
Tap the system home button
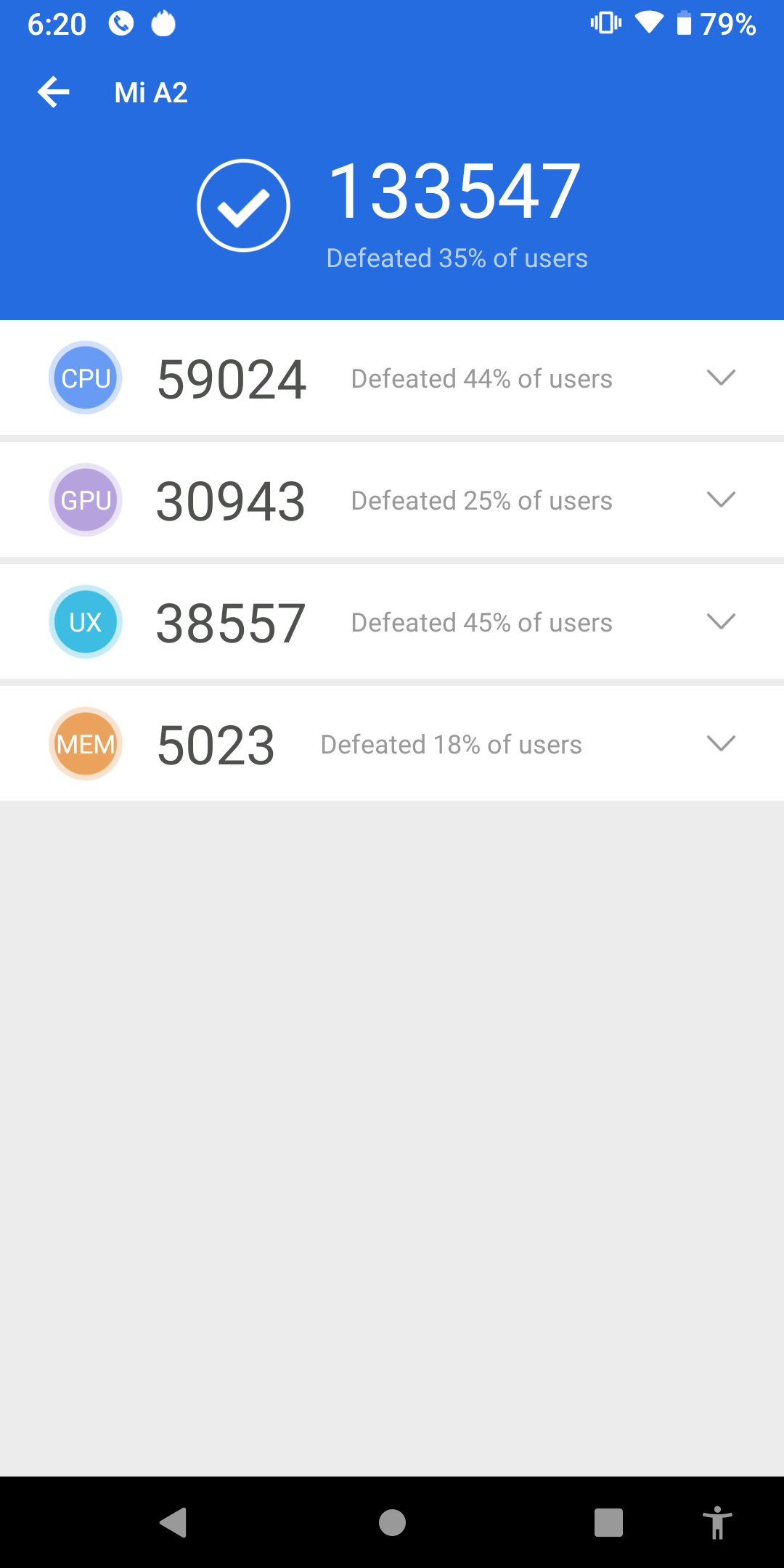tap(392, 1522)
